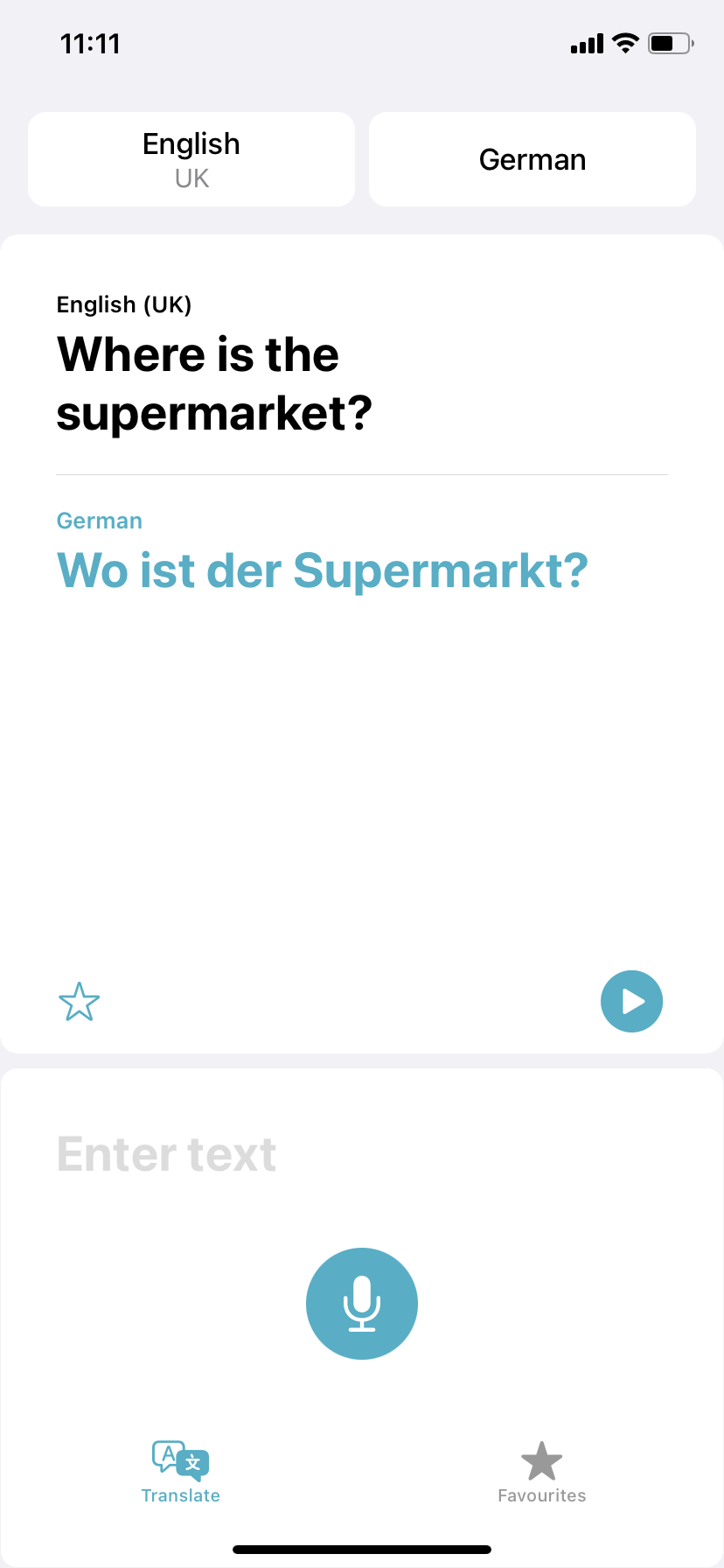Play the German translation aloud

[x=631, y=1001]
